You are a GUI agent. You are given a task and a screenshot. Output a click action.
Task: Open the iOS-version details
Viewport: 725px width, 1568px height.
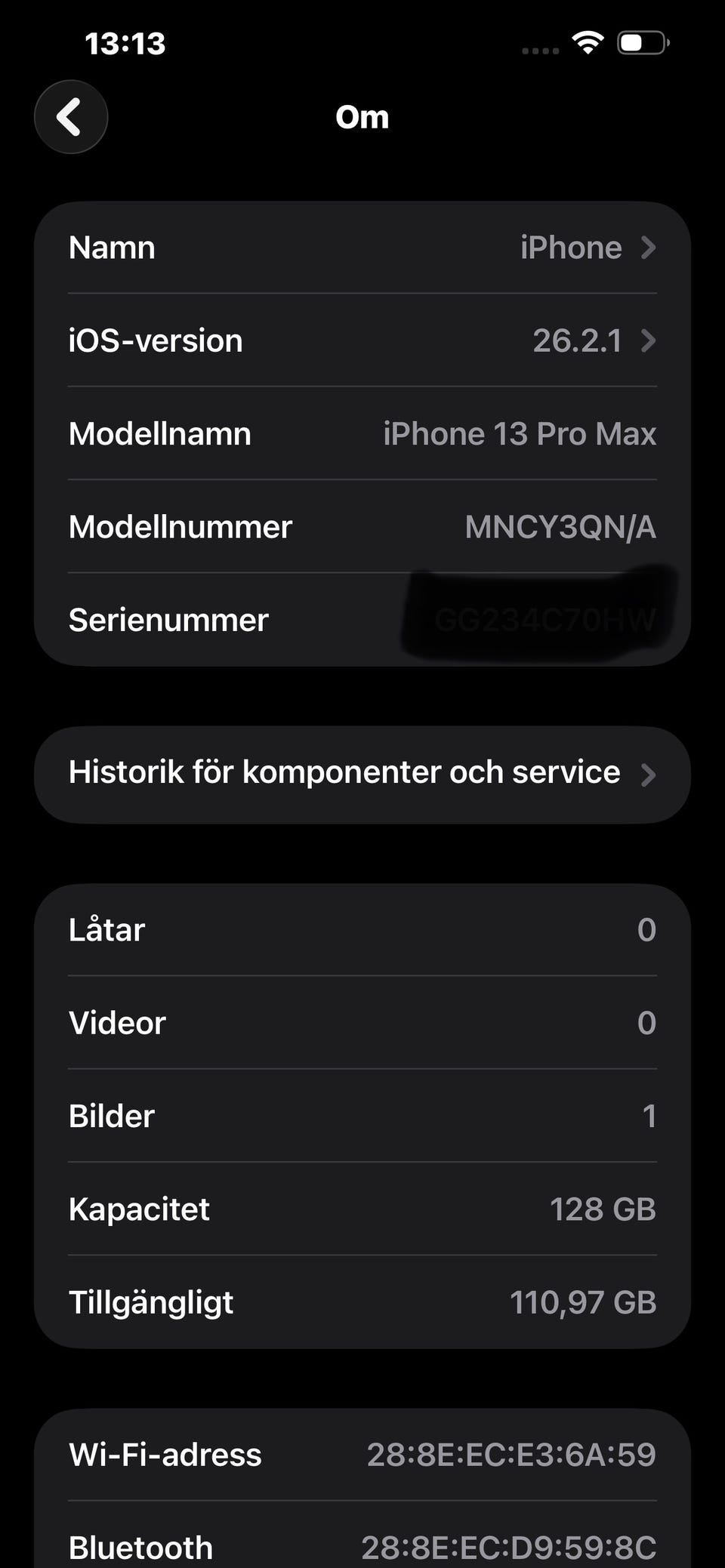coord(362,340)
